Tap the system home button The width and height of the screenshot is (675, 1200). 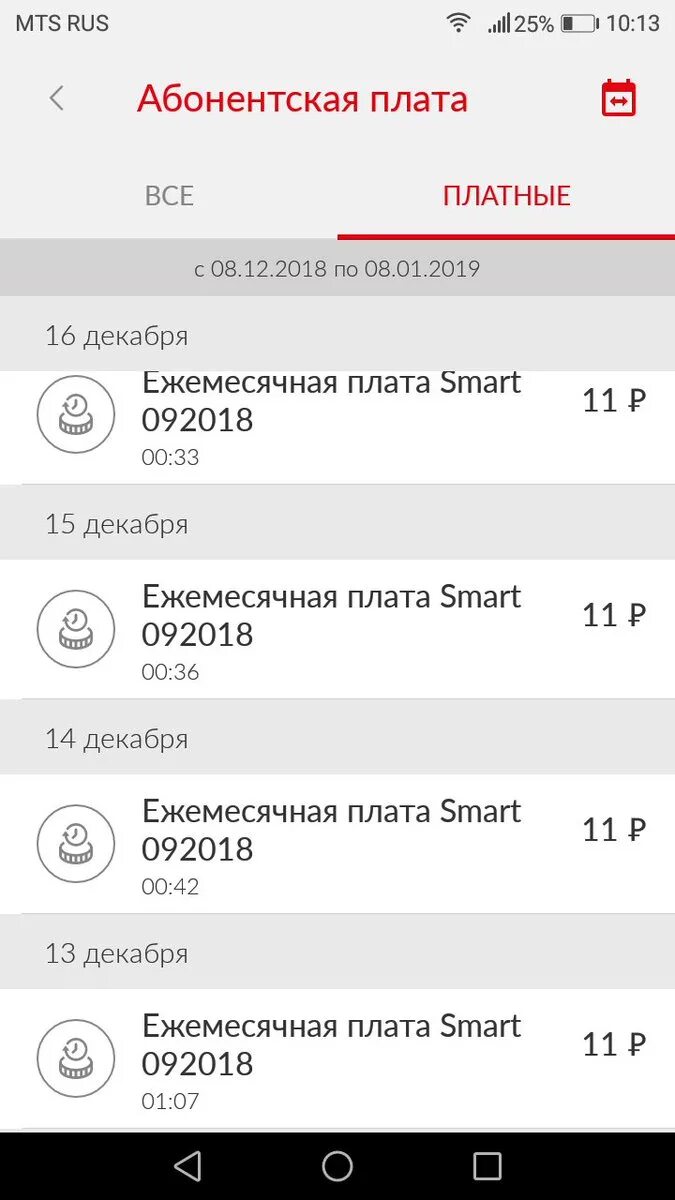click(337, 1166)
